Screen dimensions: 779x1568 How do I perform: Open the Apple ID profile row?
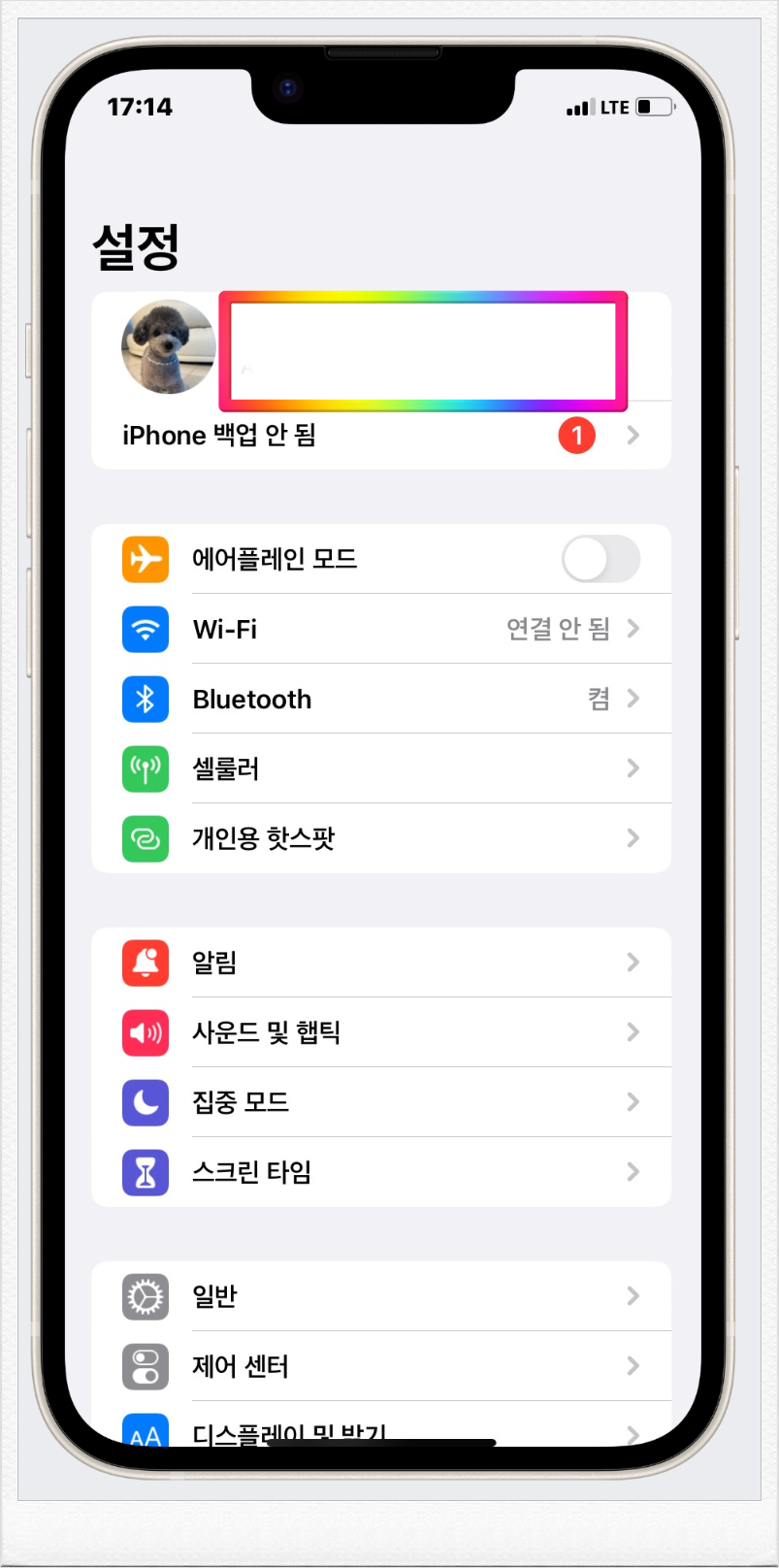[x=380, y=347]
